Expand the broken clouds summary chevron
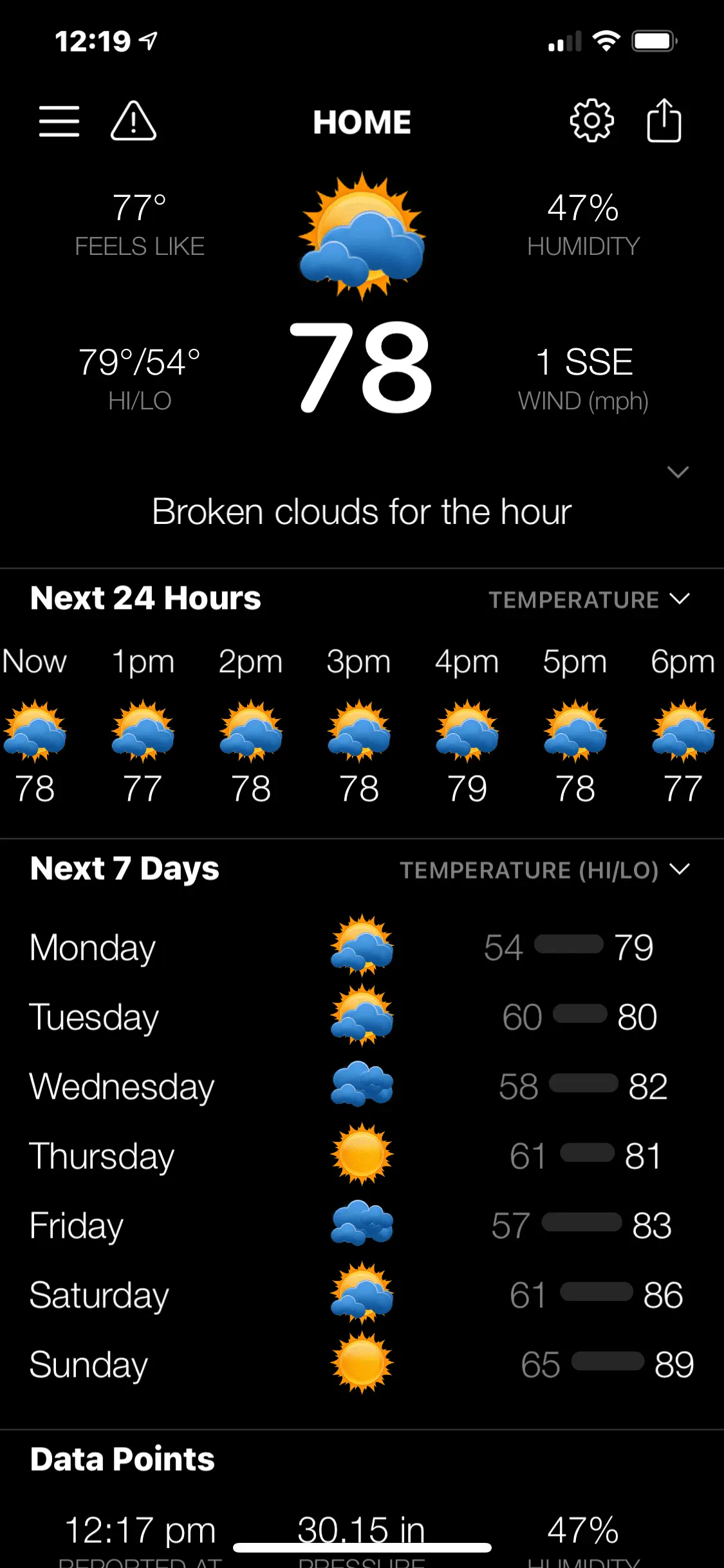 click(x=678, y=472)
